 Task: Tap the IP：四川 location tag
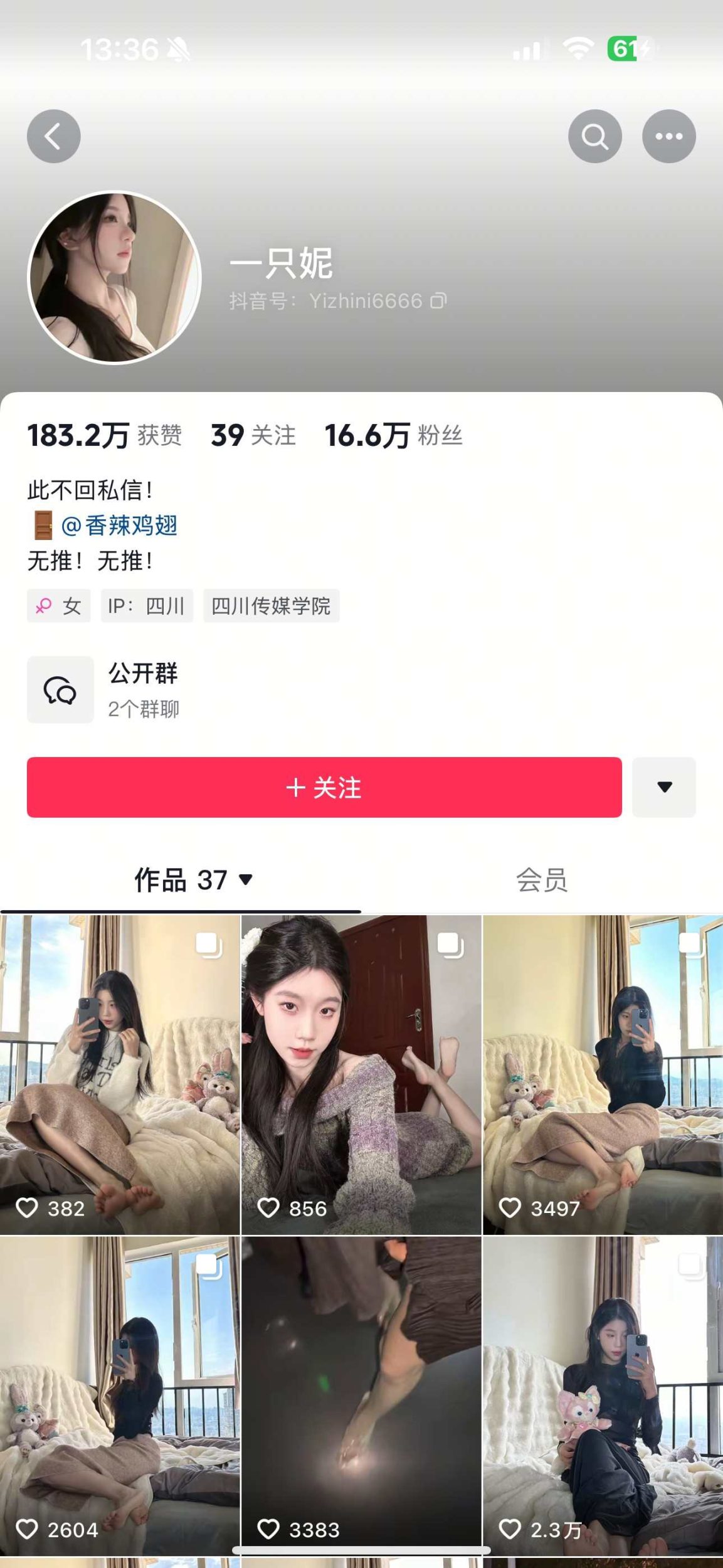(x=147, y=606)
